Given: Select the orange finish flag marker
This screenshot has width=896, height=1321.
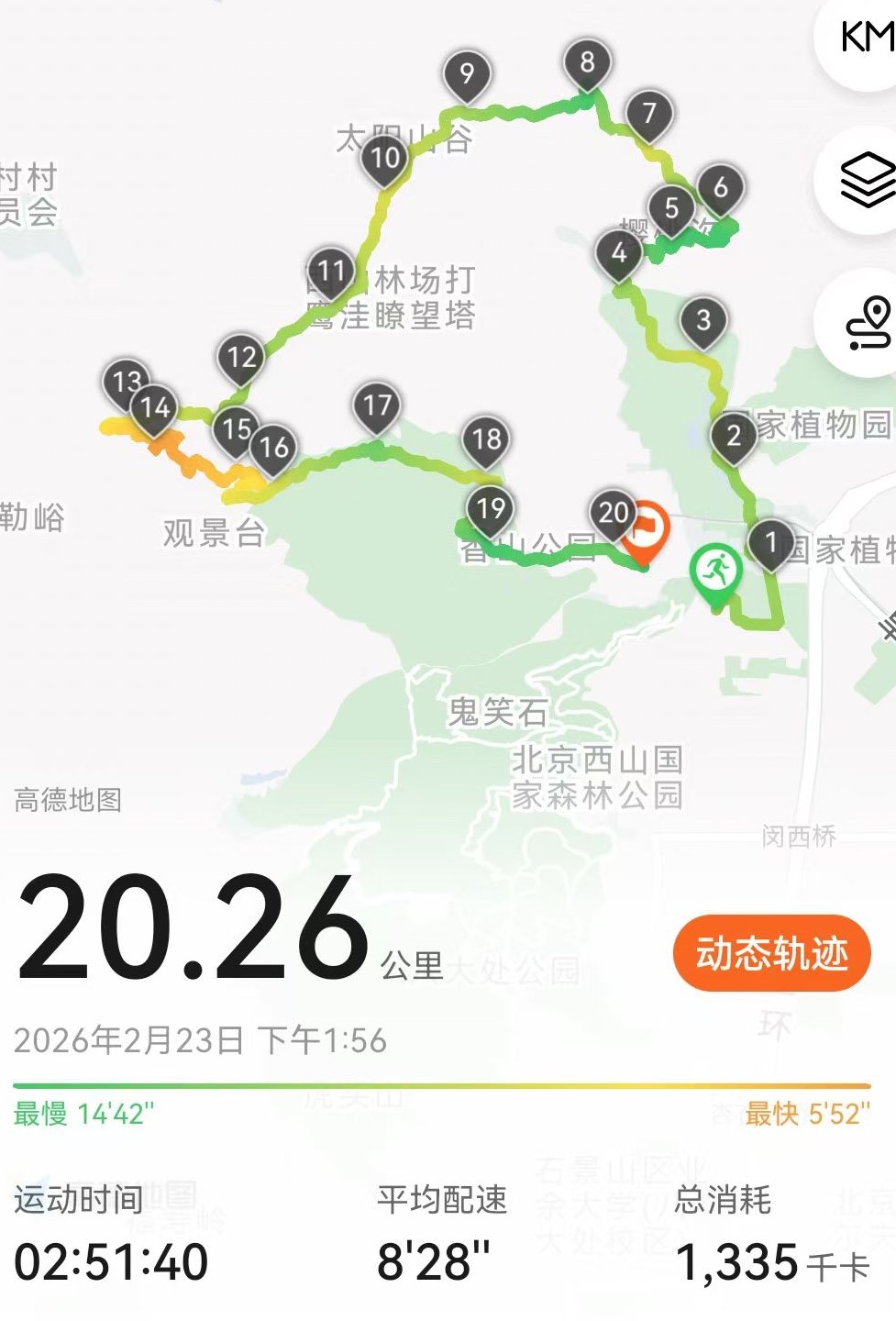Looking at the screenshot, I should (651, 527).
